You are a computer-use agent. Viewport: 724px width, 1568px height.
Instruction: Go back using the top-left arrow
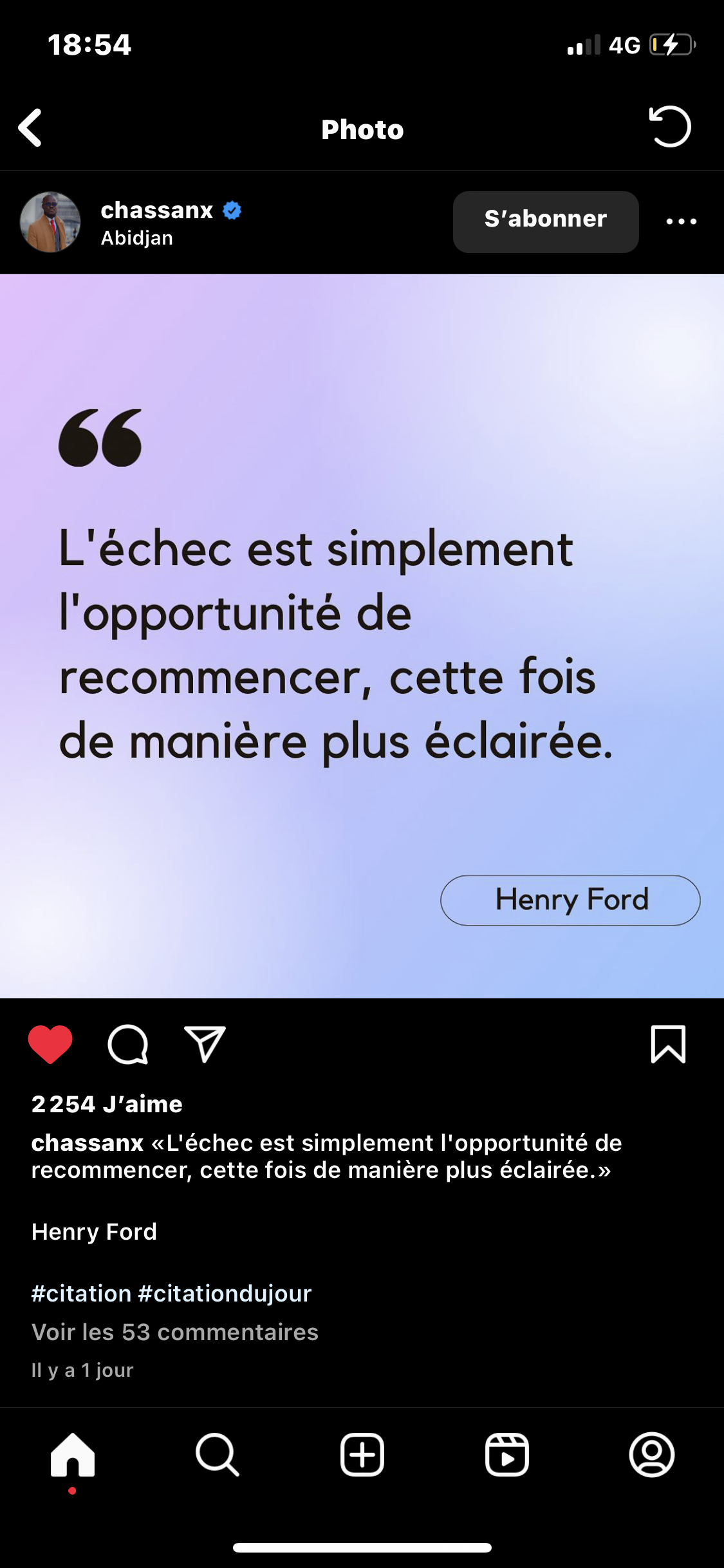pos(30,127)
